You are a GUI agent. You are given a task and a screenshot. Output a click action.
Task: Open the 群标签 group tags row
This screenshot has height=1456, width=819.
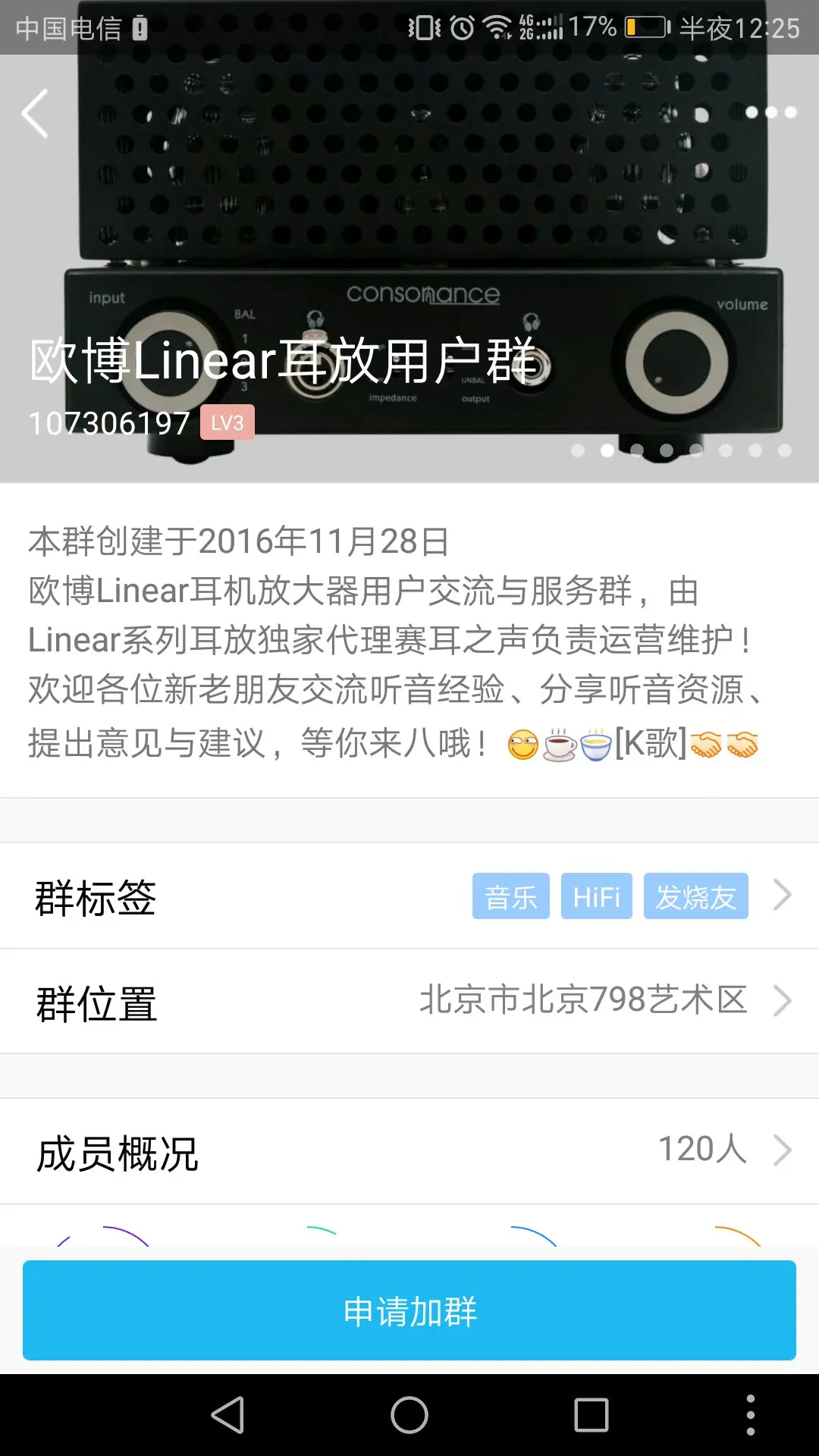pyautogui.click(x=409, y=896)
